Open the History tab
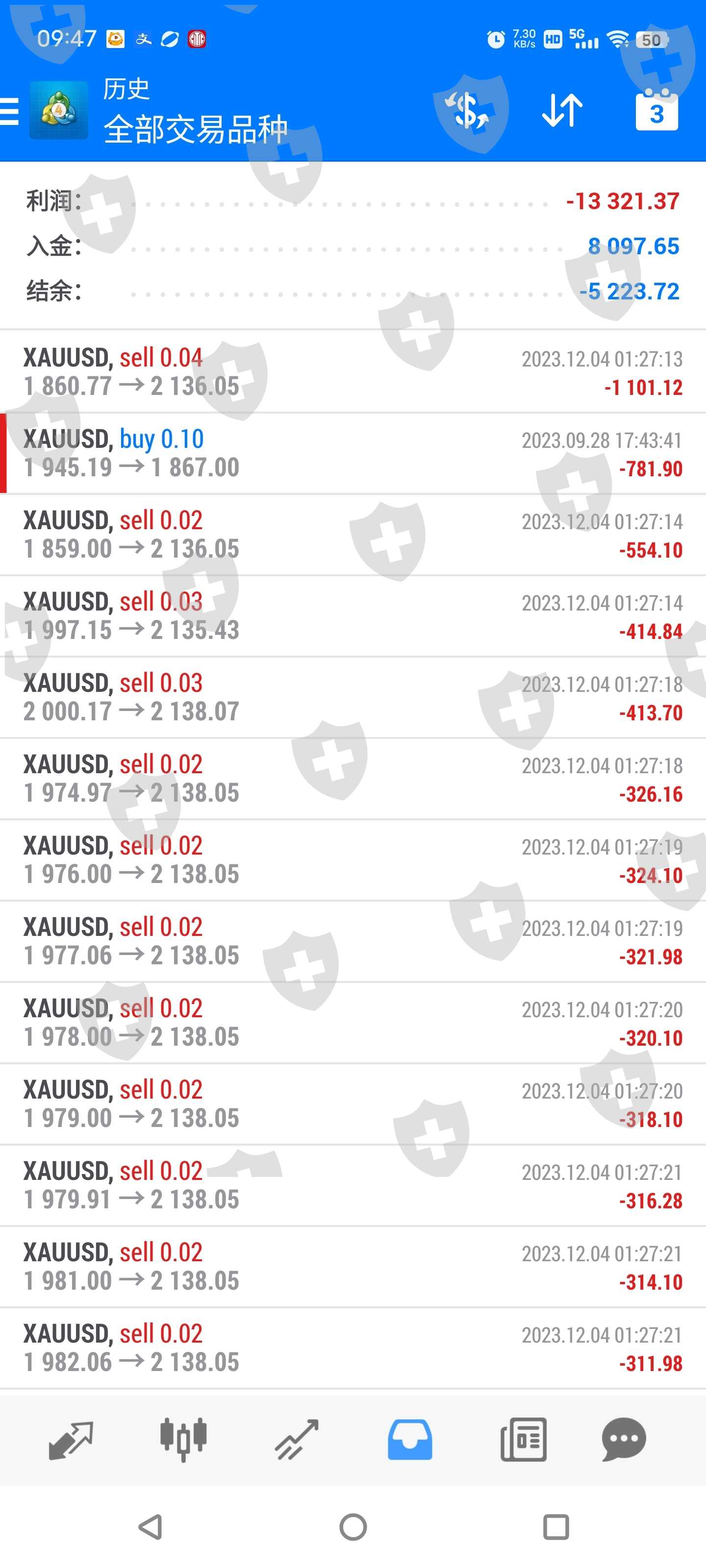The height and width of the screenshot is (1568, 706). 410,1439
